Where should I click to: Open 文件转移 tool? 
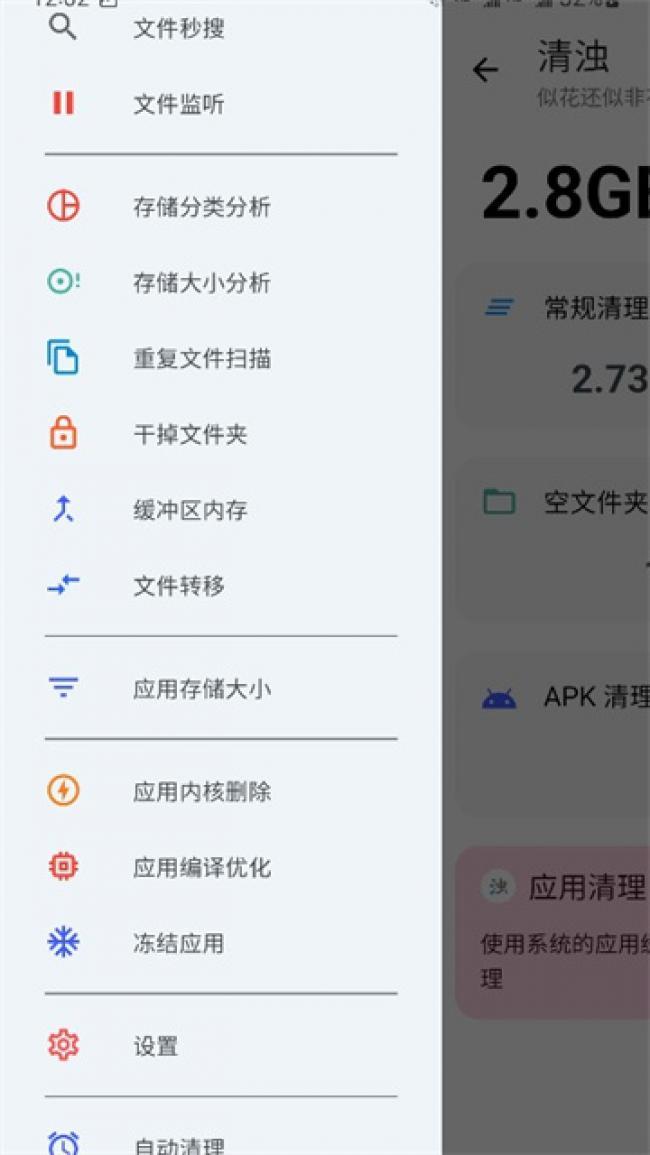178,586
